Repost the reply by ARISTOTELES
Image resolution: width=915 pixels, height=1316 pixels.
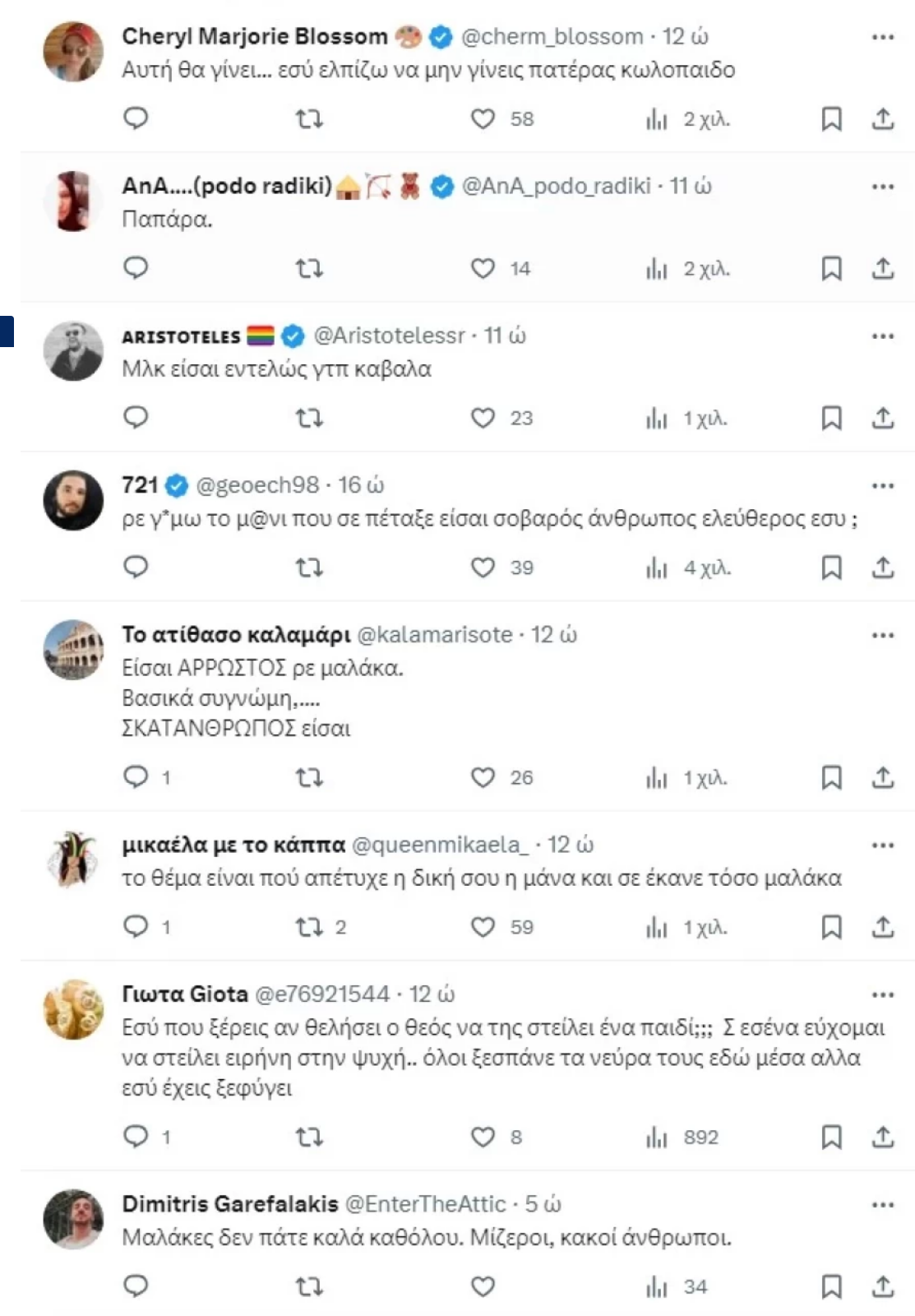point(309,419)
